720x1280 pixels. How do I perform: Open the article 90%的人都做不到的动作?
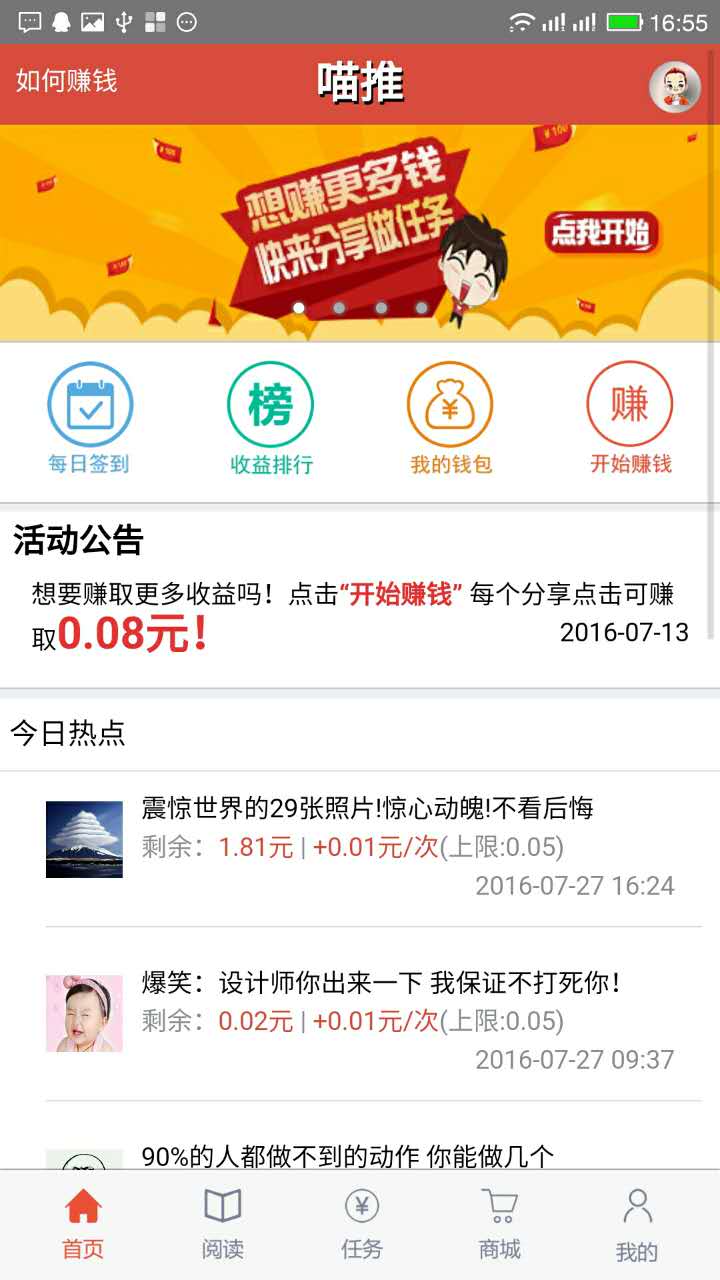click(347, 1156)
